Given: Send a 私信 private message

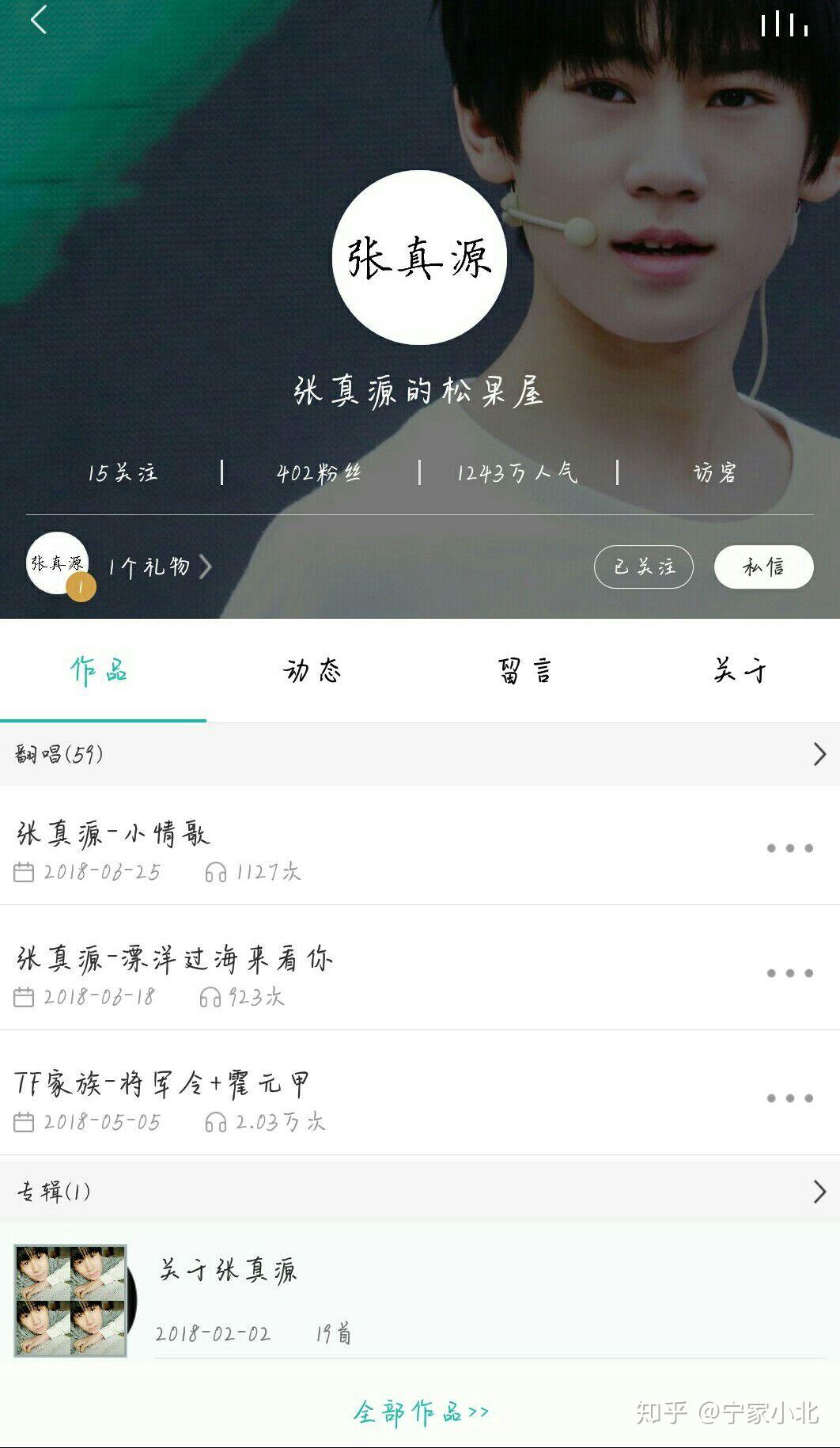Looking at the screenshot, I should click(763, 567).
